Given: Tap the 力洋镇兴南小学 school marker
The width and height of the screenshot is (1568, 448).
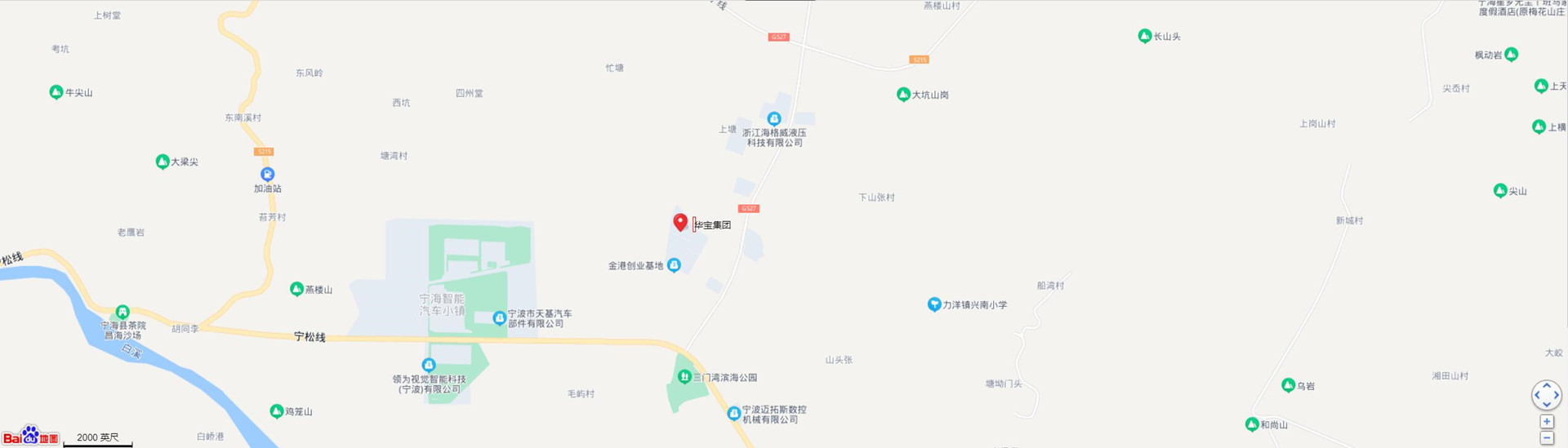Looking at the screenshot, I should coord(934,304).
